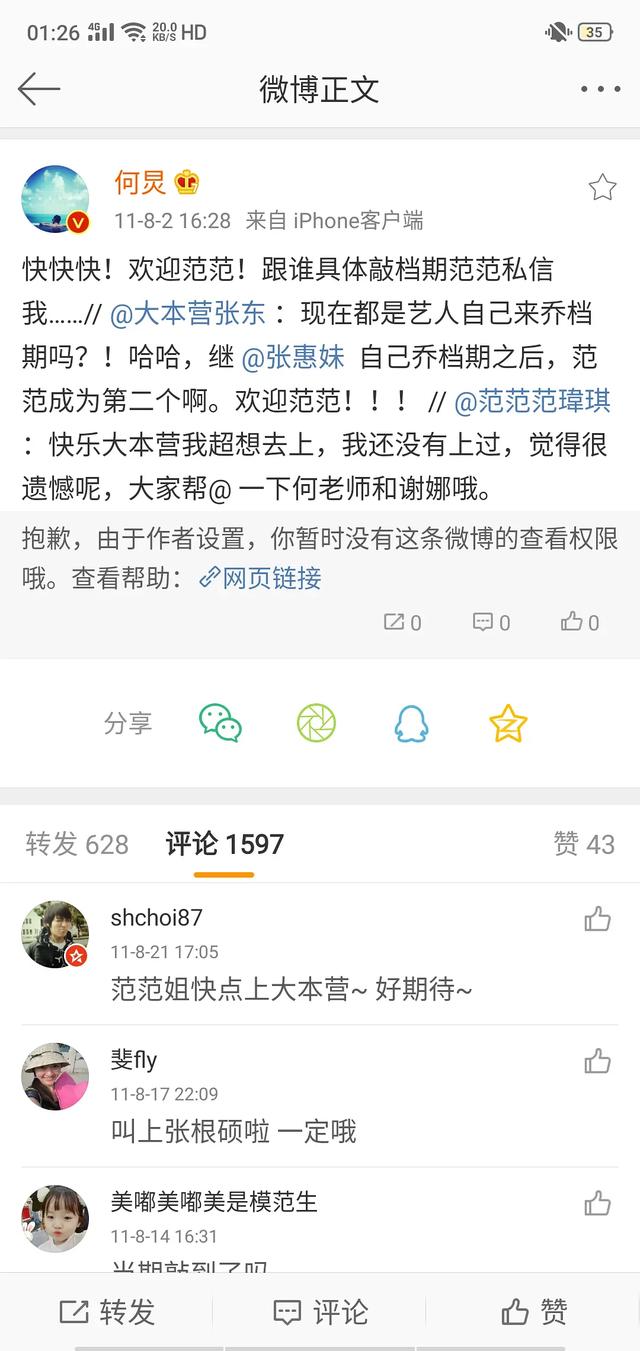Go back using the arrow icon
Screen dimensions: 640x1351
pos(39,89)
